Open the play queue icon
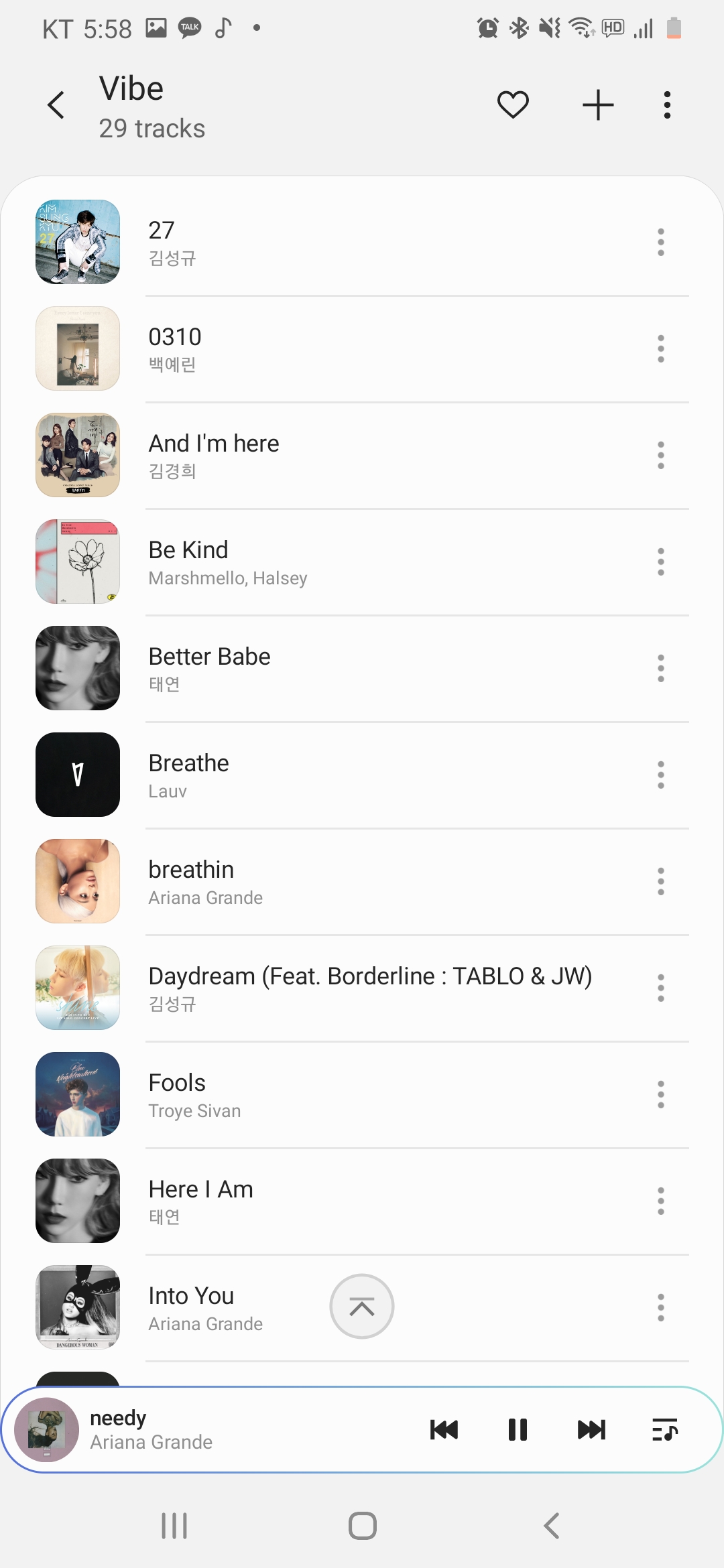Image resolution: width=724 pixels, height=1568 pixels. pos(665,1429)
